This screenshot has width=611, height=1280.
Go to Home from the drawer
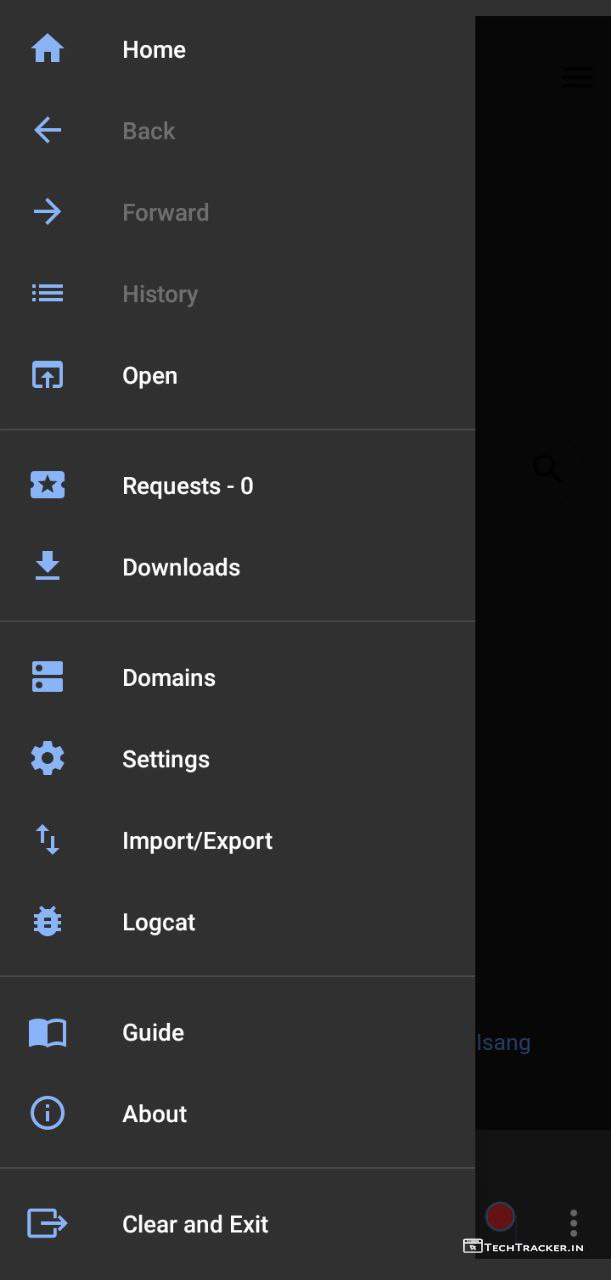tap(153, 49)
